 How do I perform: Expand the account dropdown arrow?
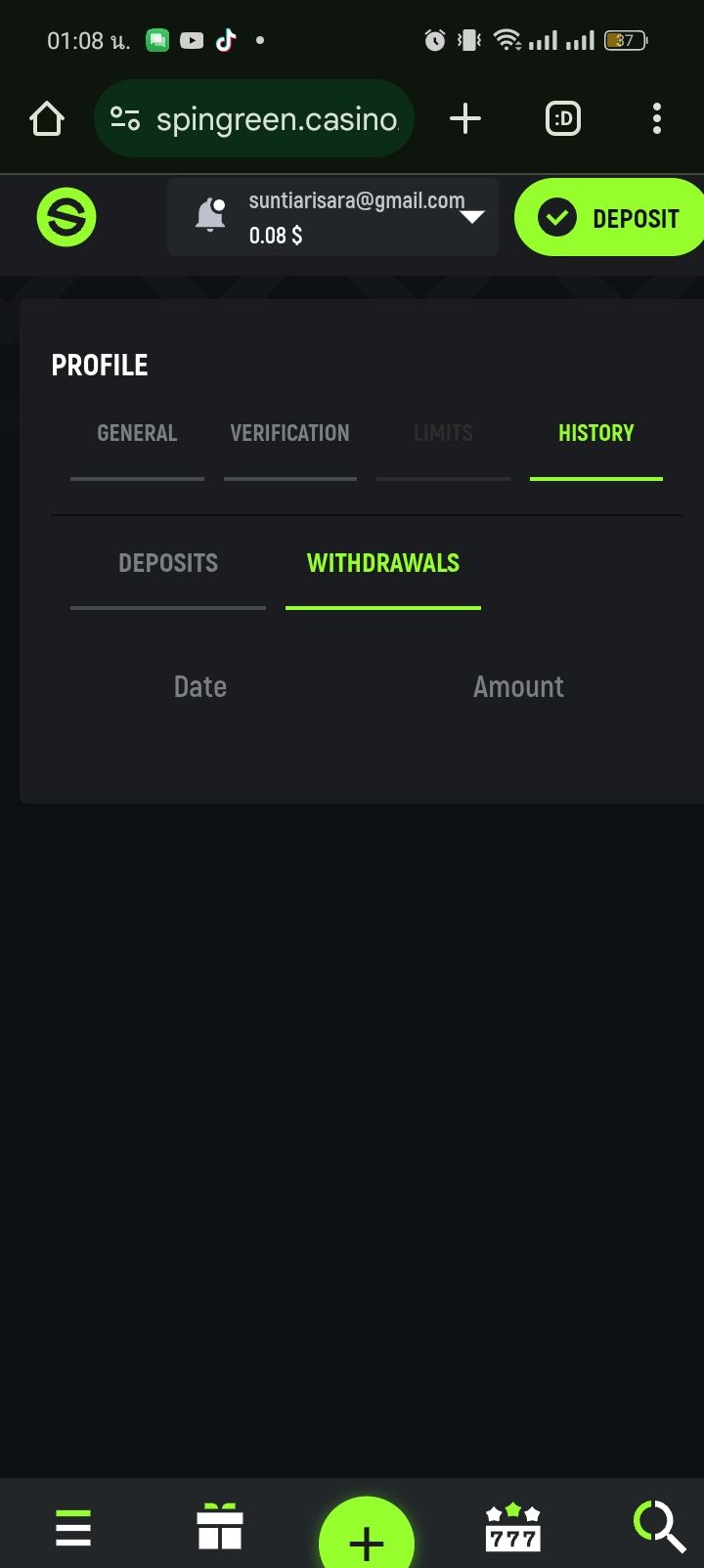[x=472, y=216]
